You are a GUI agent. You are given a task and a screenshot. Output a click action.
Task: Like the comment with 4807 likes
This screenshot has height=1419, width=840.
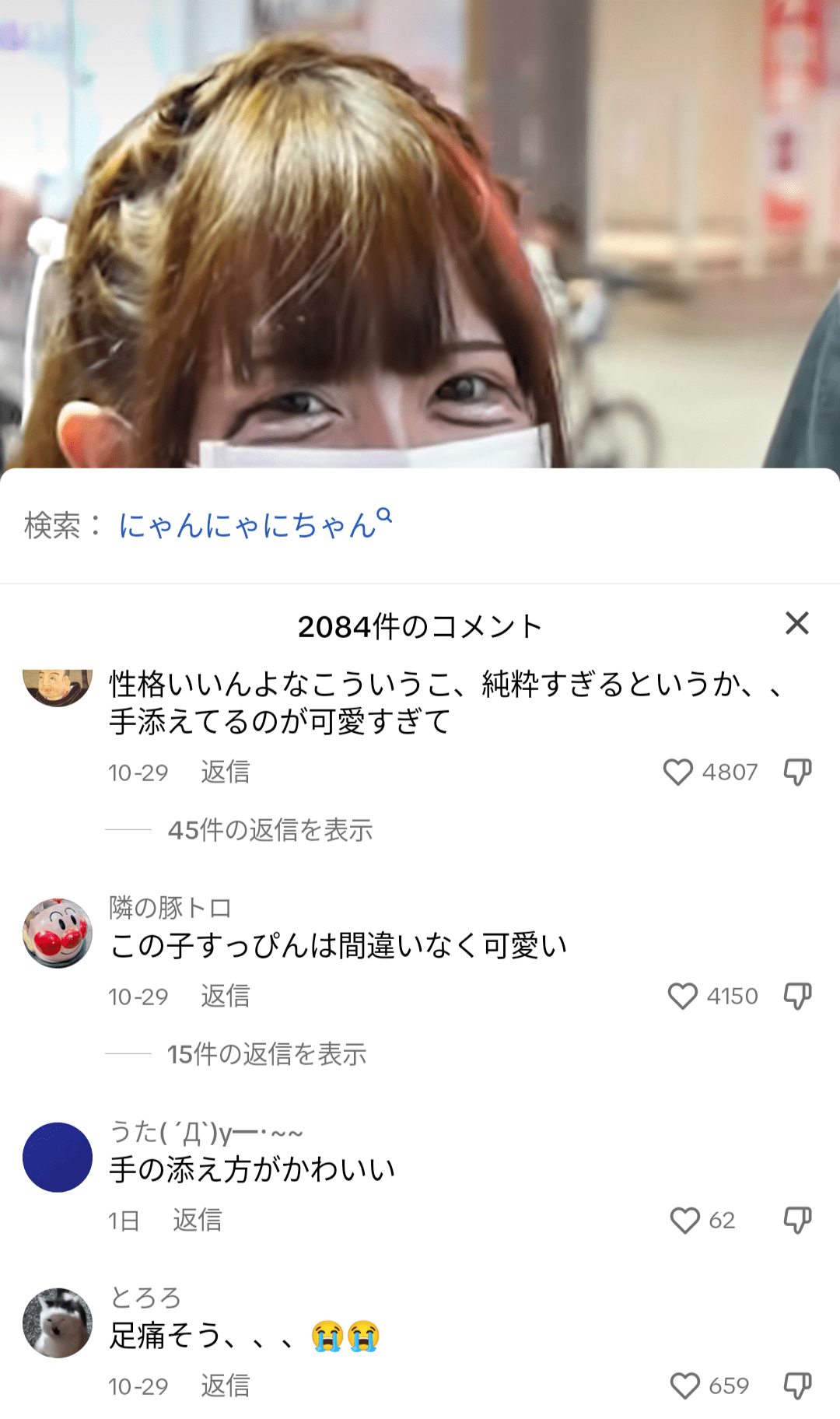[677, 772]
